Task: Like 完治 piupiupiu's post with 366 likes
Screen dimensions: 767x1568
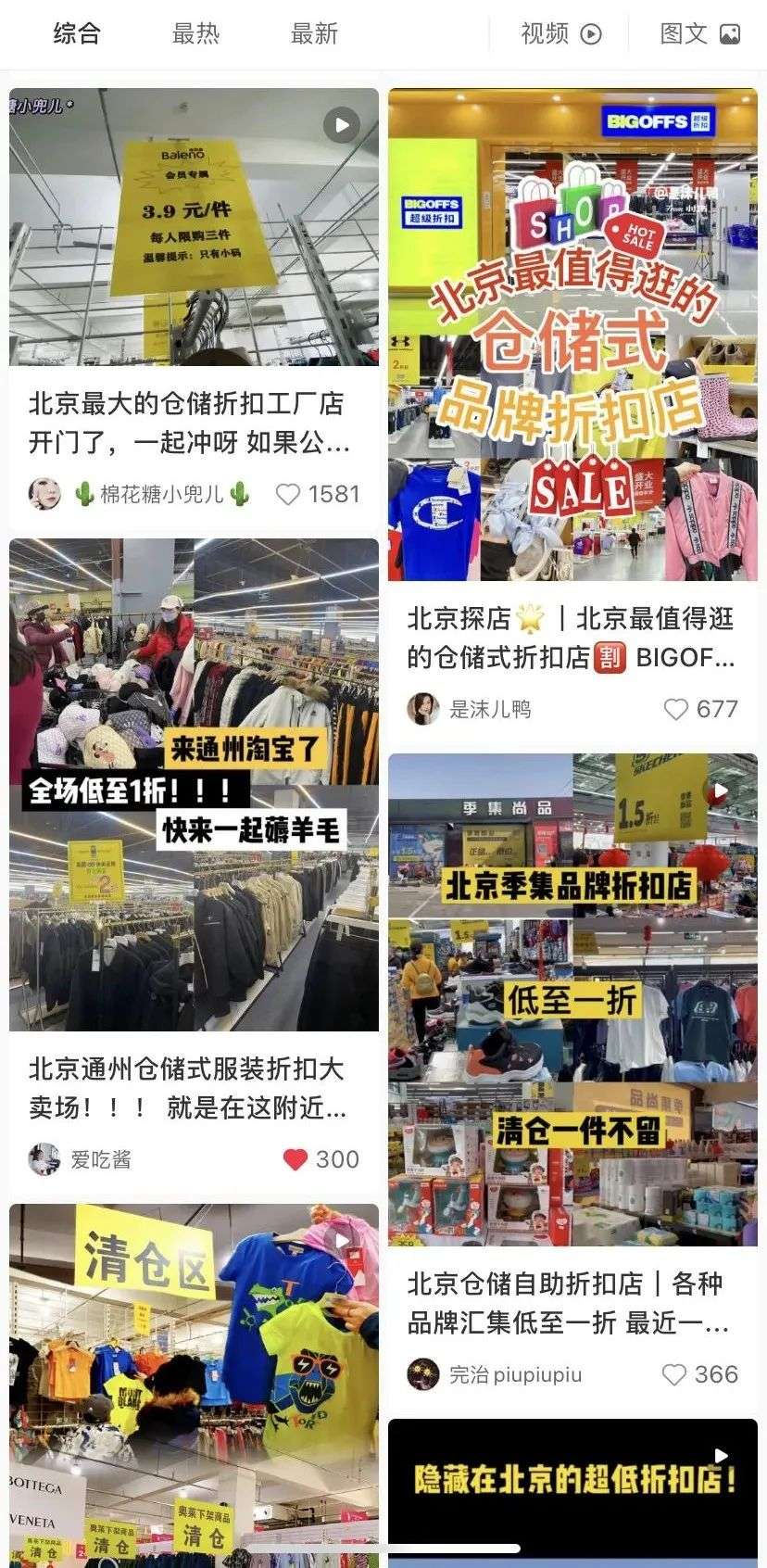Action: 674,1375
